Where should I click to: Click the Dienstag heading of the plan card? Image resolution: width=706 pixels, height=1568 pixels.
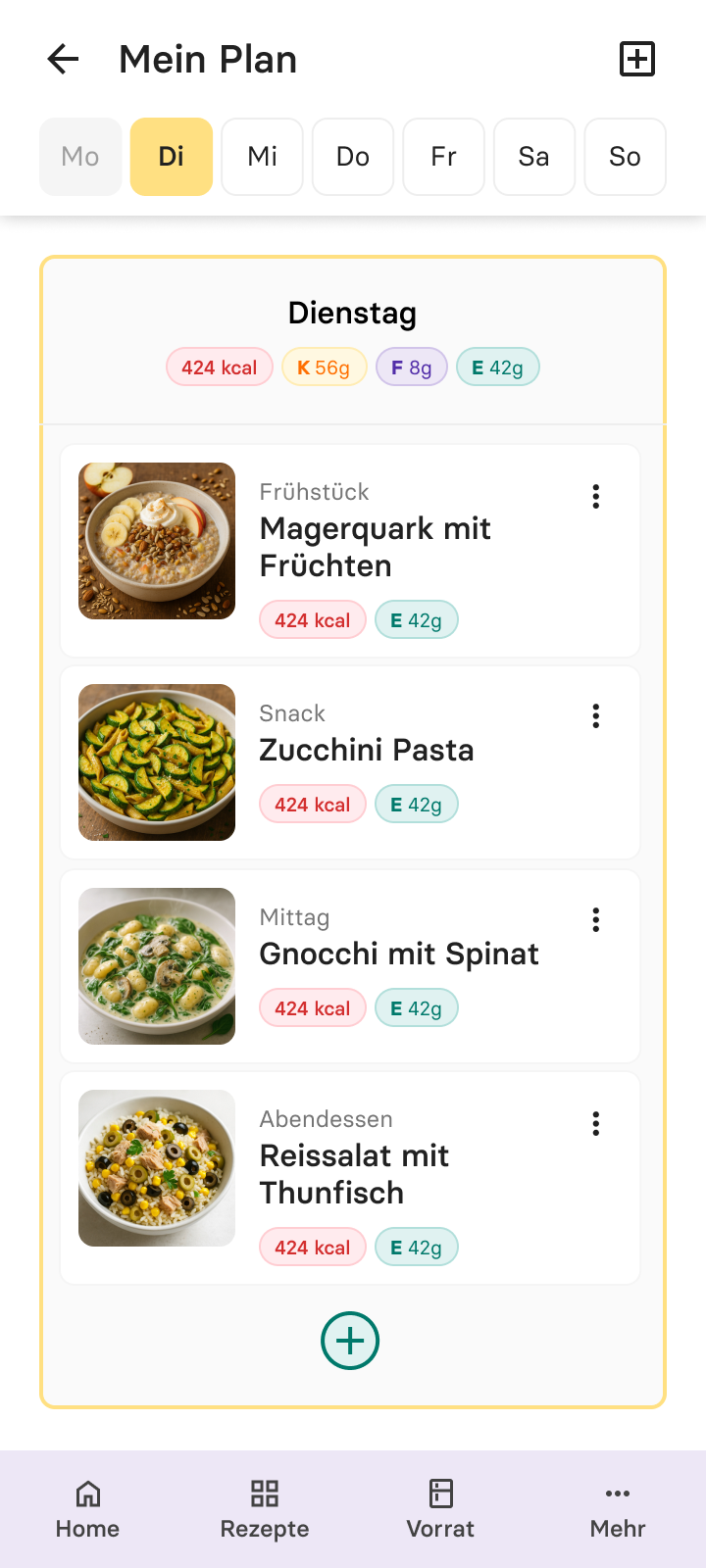(x=352, y=313)
